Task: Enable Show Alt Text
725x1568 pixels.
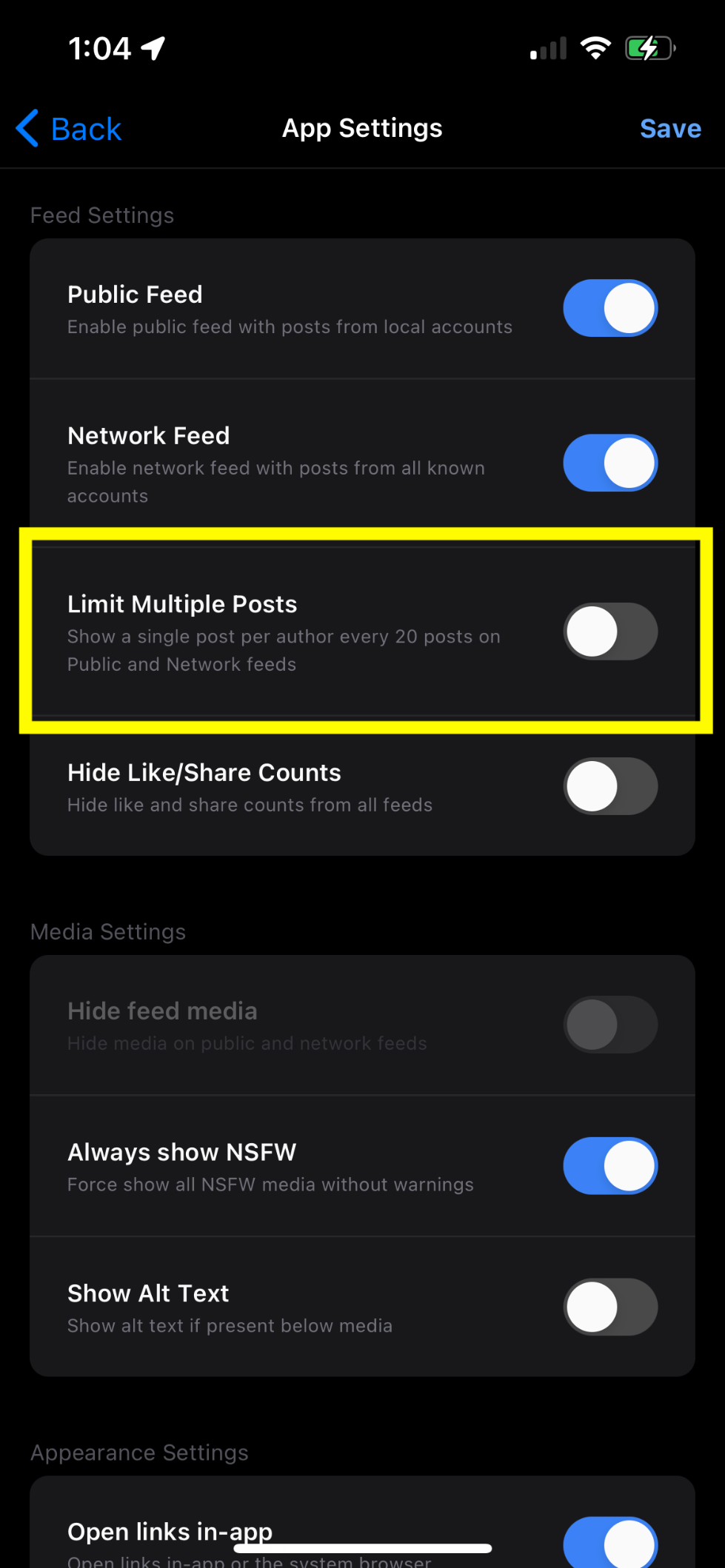Action: 610,1307
